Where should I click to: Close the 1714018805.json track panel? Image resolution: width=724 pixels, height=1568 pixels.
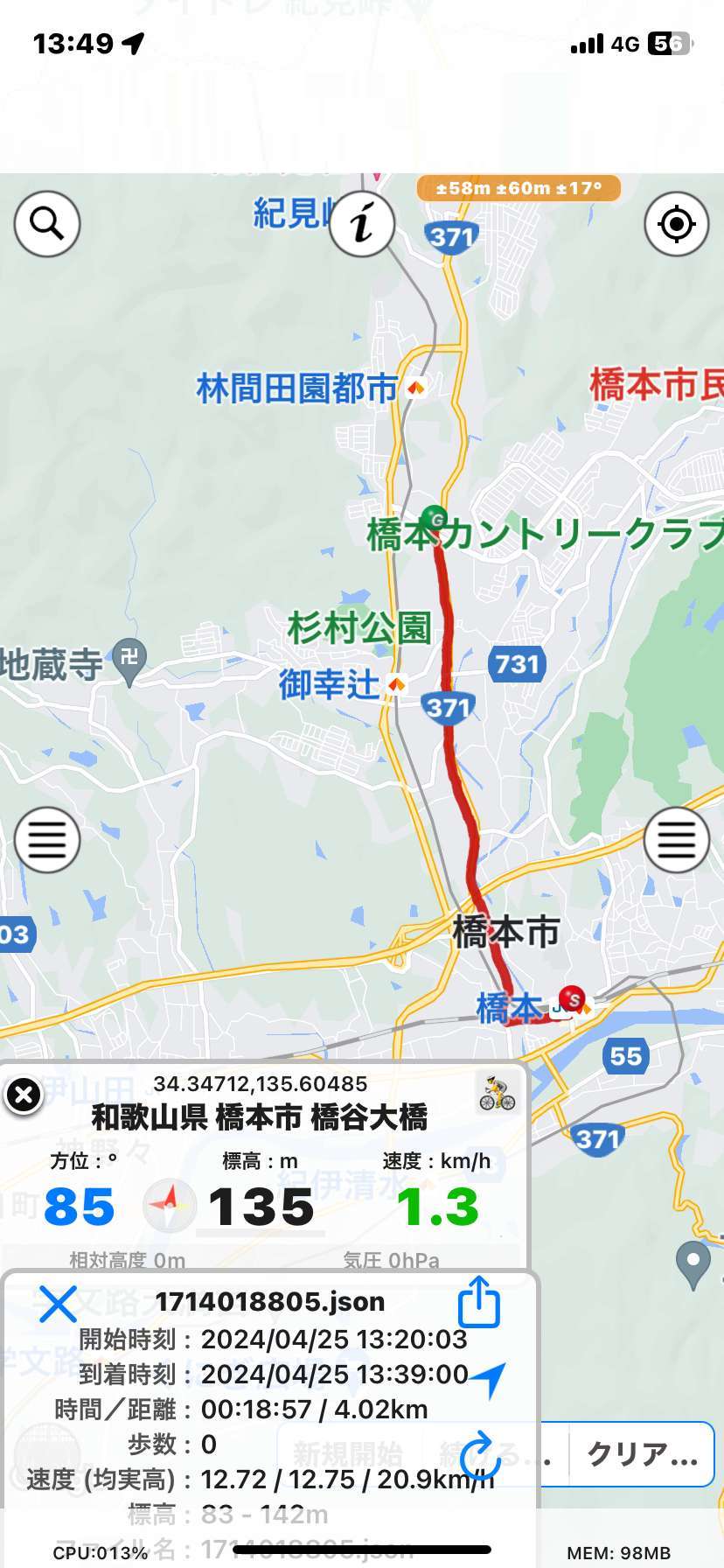[x=58, y=1304]
